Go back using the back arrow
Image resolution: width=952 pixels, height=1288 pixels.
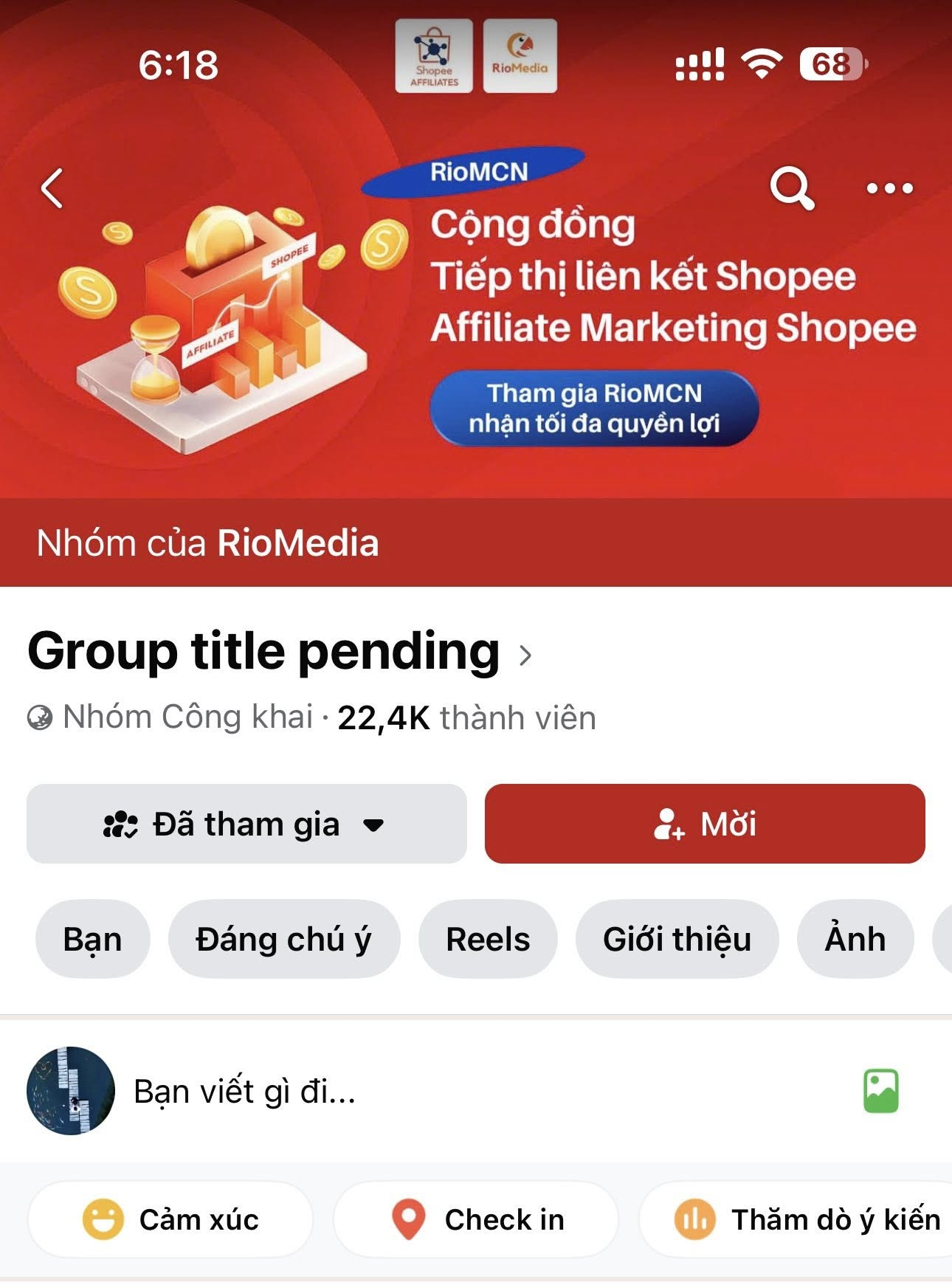pos(52,188)
